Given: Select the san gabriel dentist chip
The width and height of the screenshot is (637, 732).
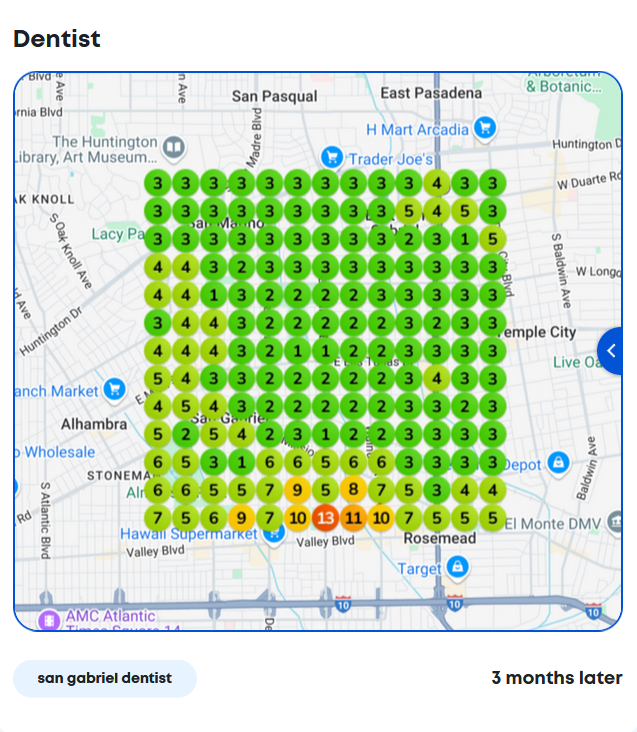Looking at the screenshot, I should tap(105, 678).
